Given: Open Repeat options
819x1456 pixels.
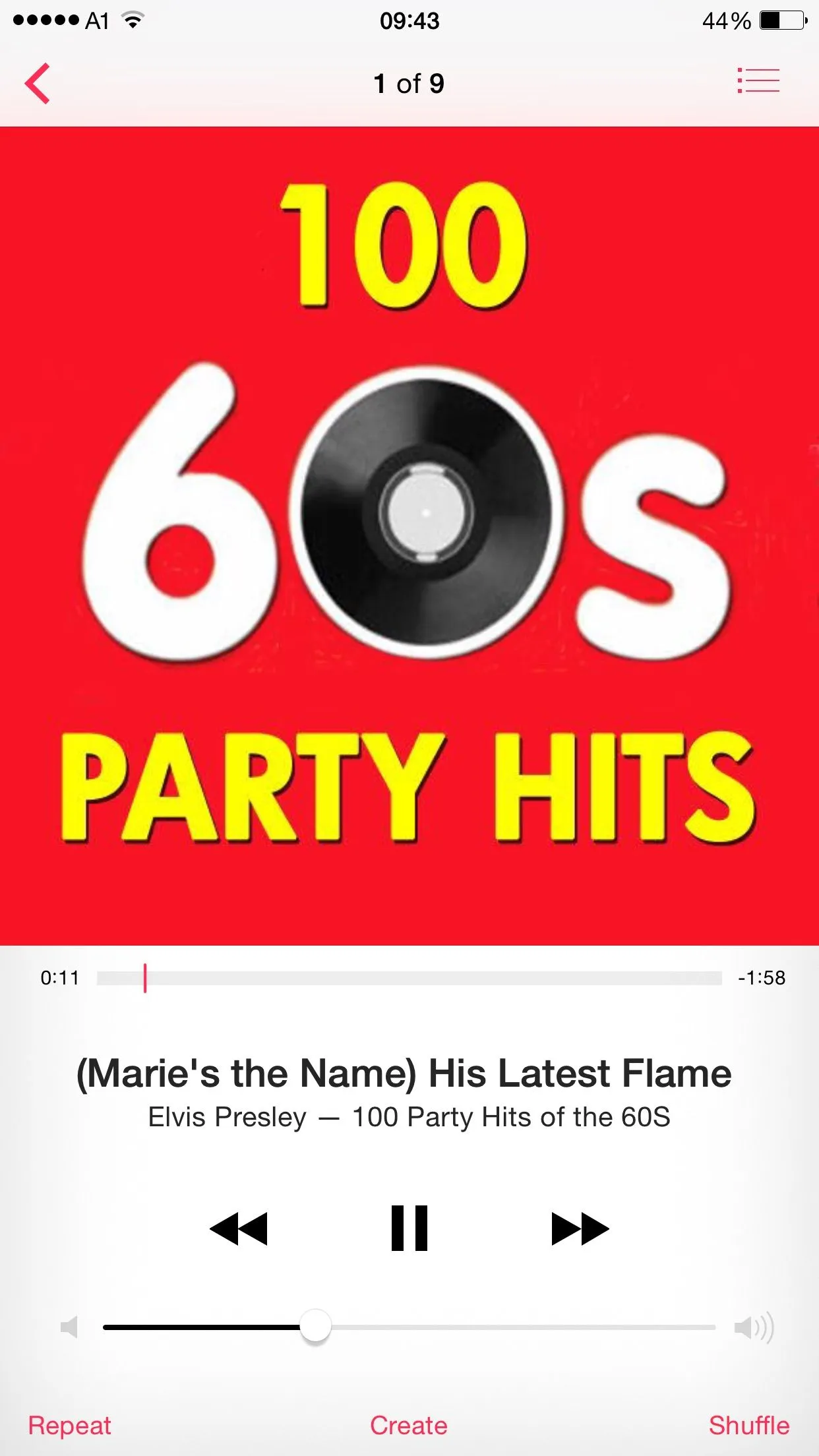Looking at the screenshot, I should pyautogui.click(x=70, y=1425).
